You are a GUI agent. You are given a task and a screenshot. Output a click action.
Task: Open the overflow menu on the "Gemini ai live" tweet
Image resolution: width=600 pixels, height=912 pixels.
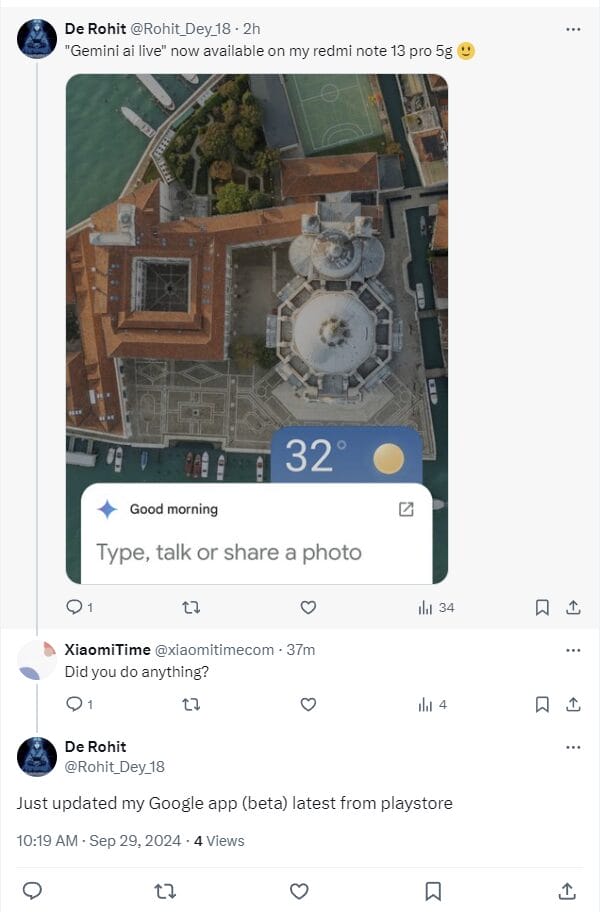click(573, 30)
